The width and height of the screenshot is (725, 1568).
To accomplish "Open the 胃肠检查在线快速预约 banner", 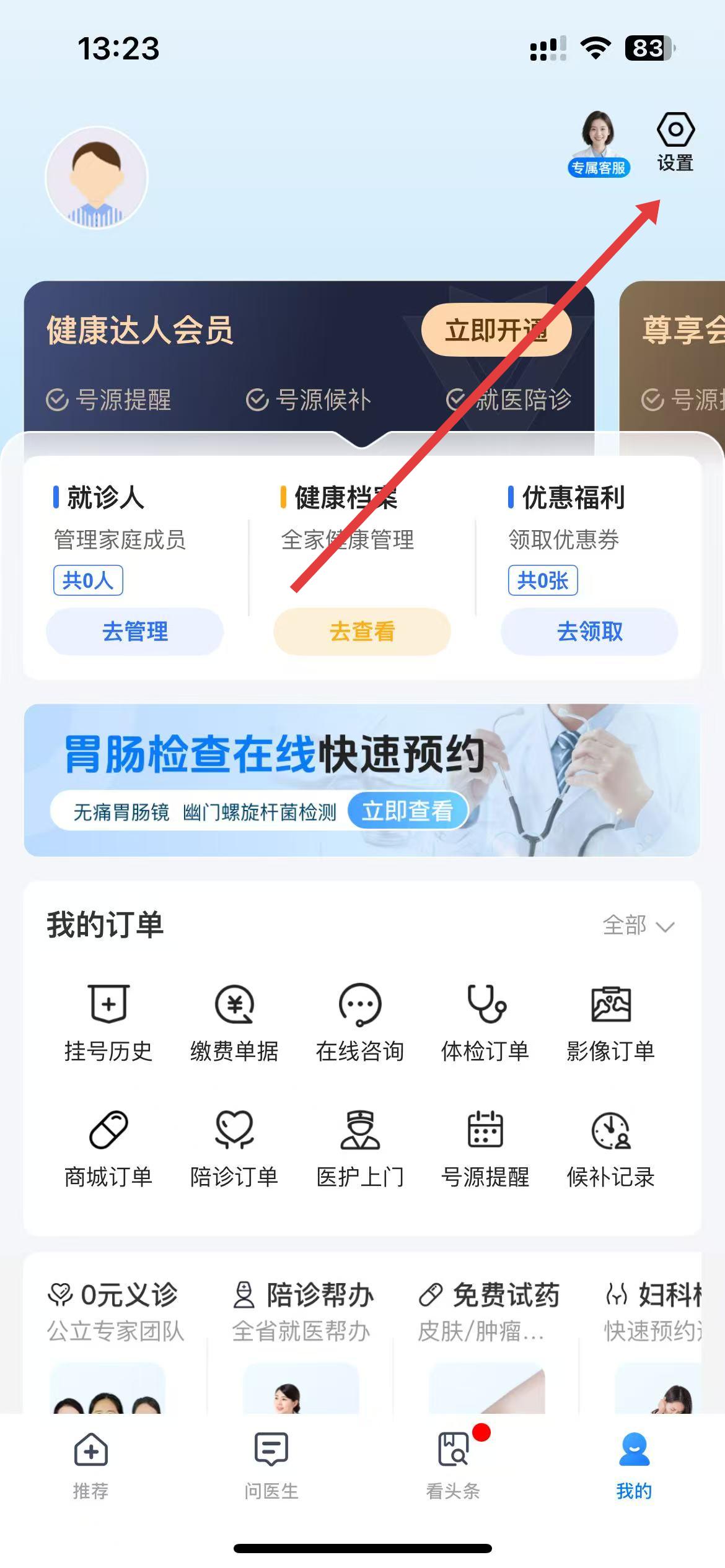I will click(362, 780).
